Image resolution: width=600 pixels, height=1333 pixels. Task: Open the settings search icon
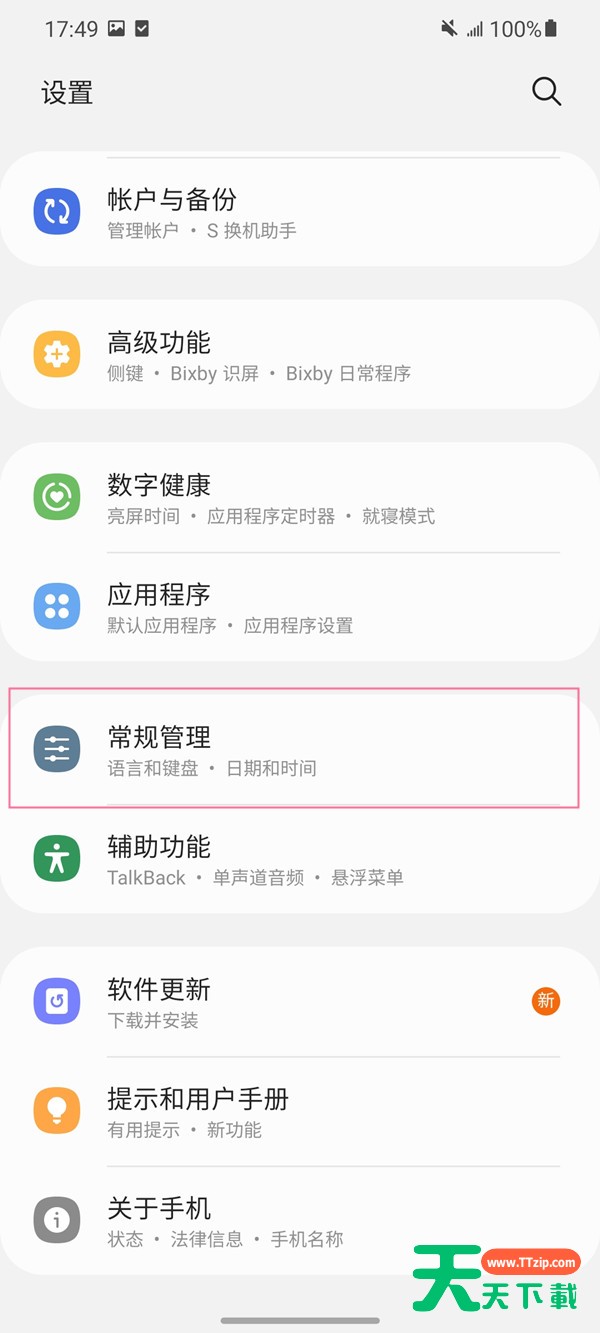click(546, 91)
